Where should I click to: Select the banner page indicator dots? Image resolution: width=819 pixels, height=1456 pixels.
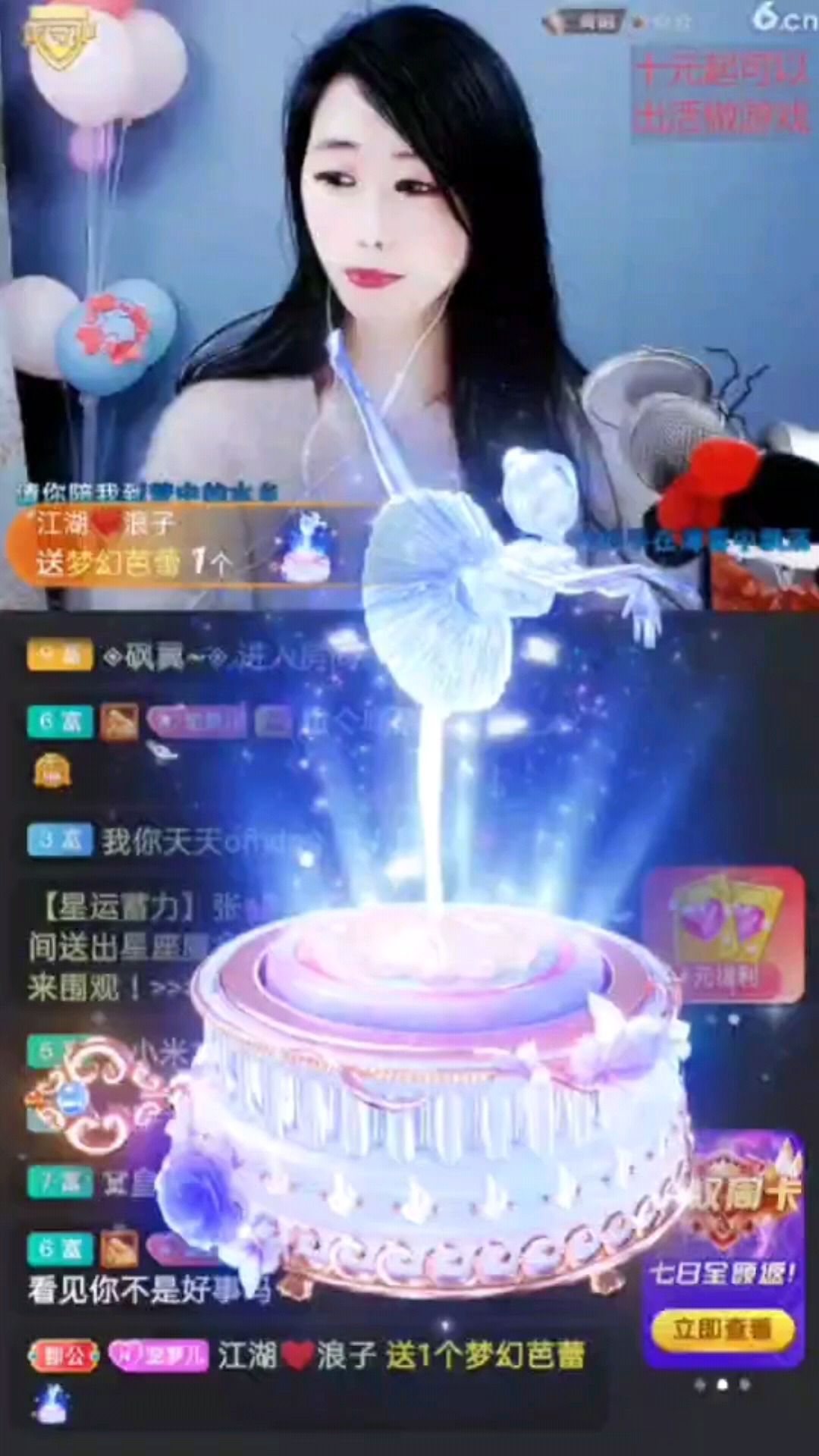click(722, 1385)
